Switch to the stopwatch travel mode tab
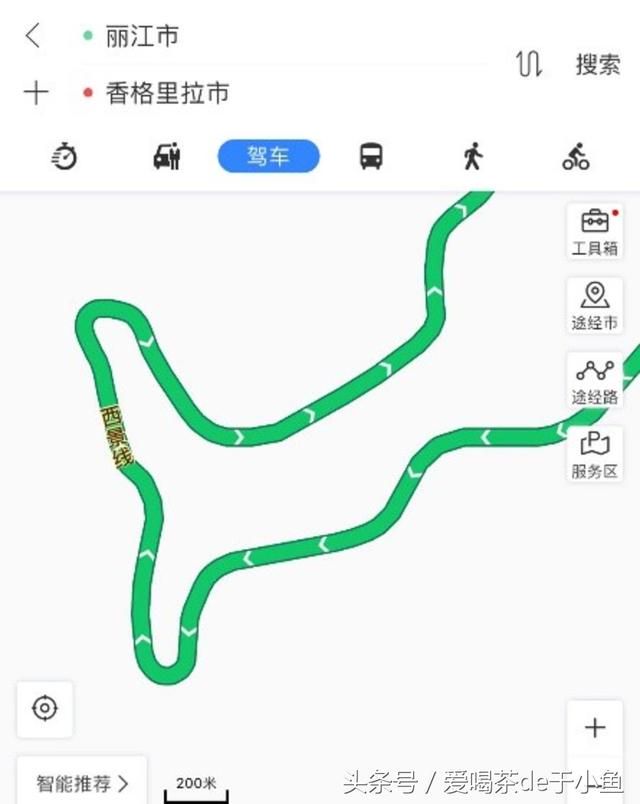The height and width of the screenshot is (804, 640). [x=65, y=156]
